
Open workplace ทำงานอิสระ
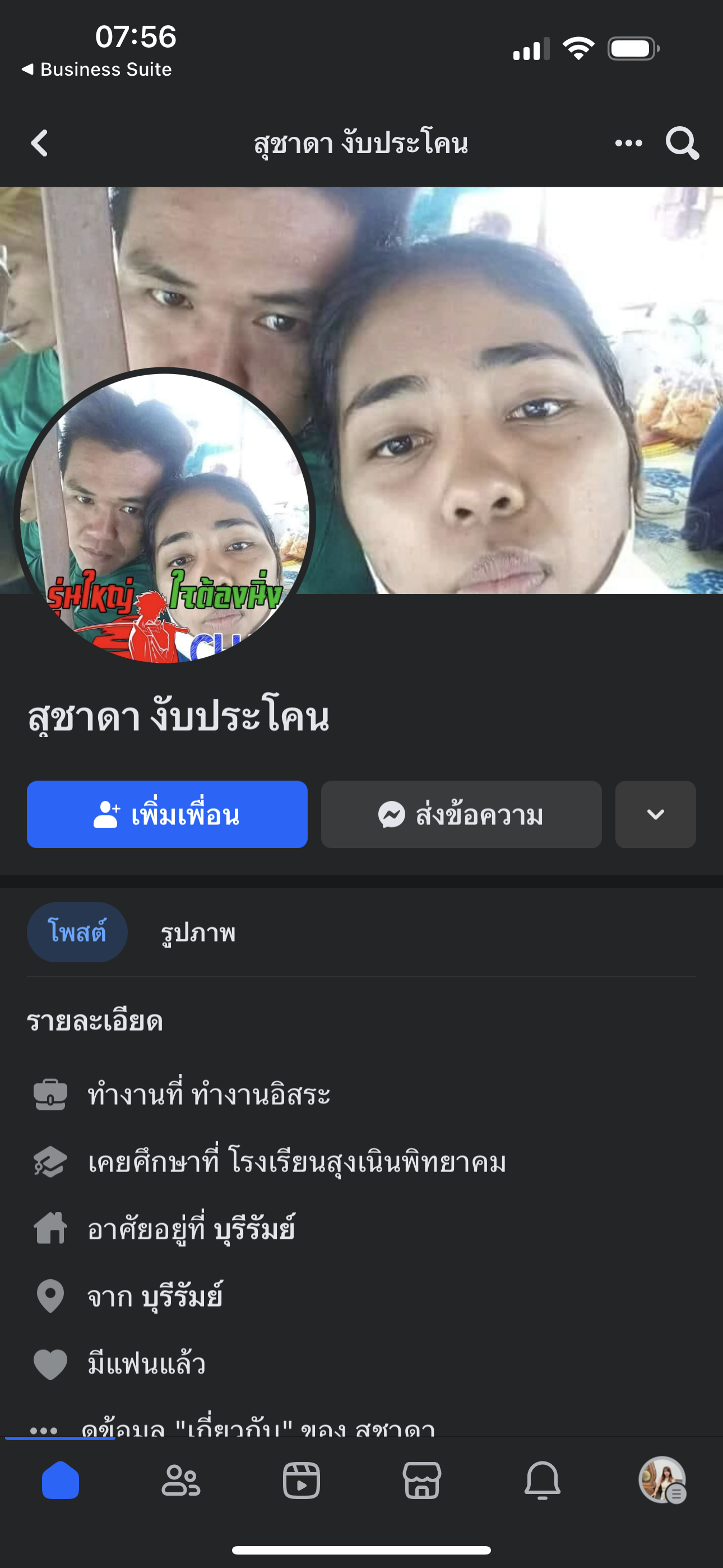pyautogui.click(x=261, y=1095)
